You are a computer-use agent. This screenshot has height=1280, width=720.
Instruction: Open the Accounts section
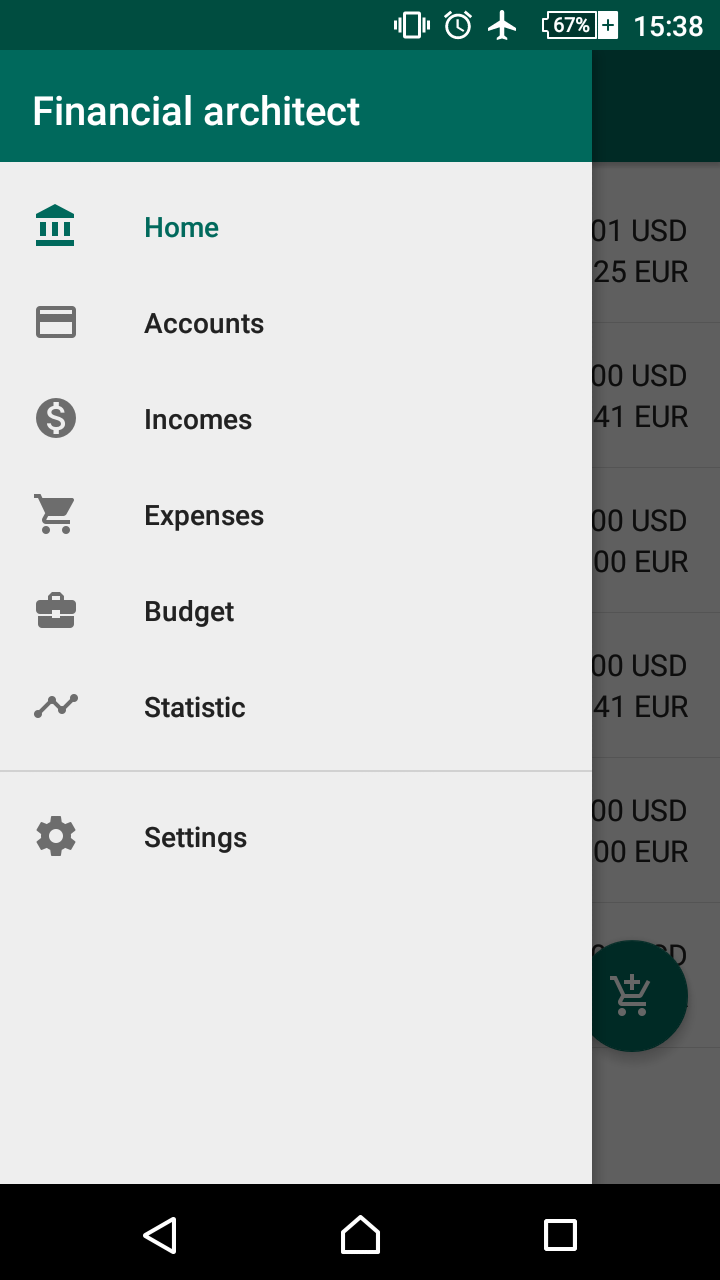tap(204, 322)
